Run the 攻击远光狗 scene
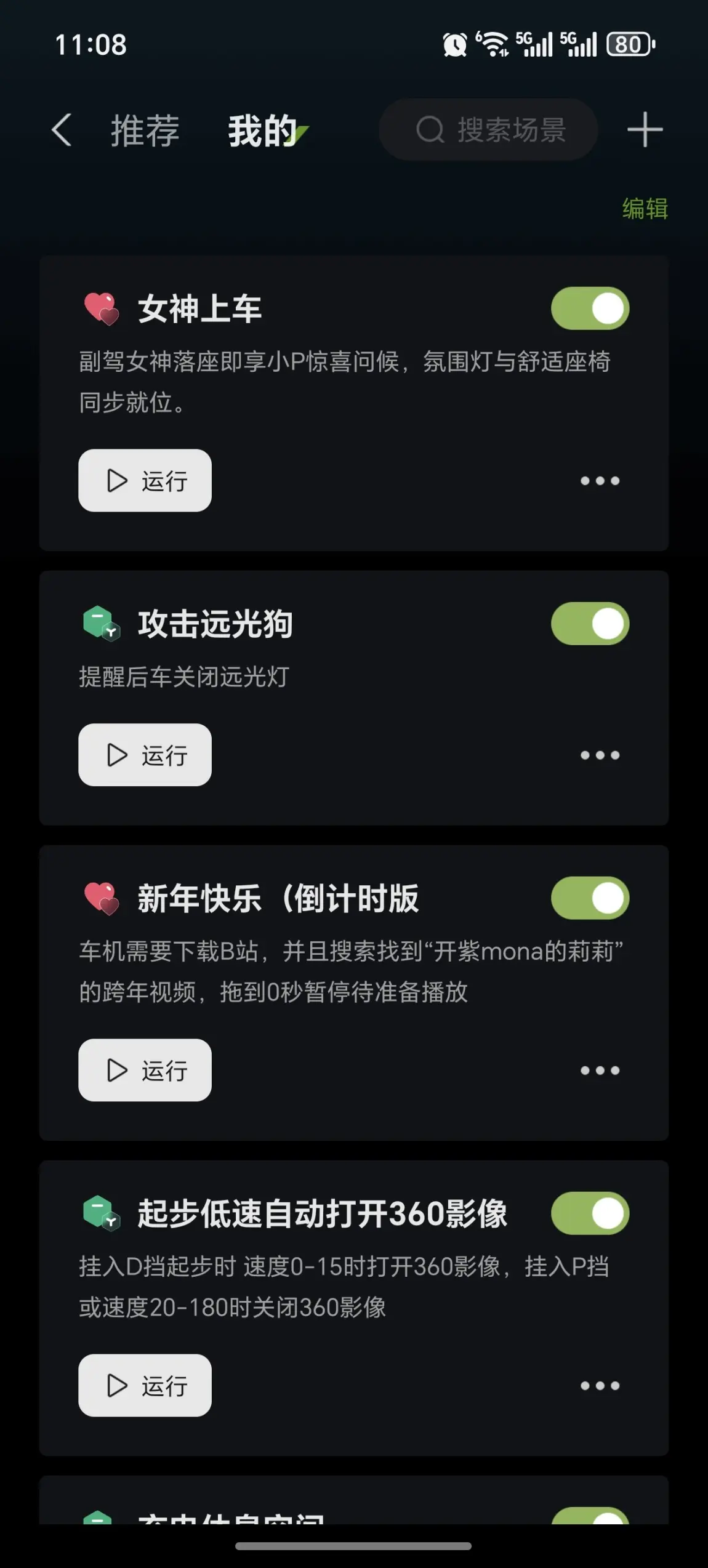The width and height of the screenshot is (708, 1568). point(145,754)
